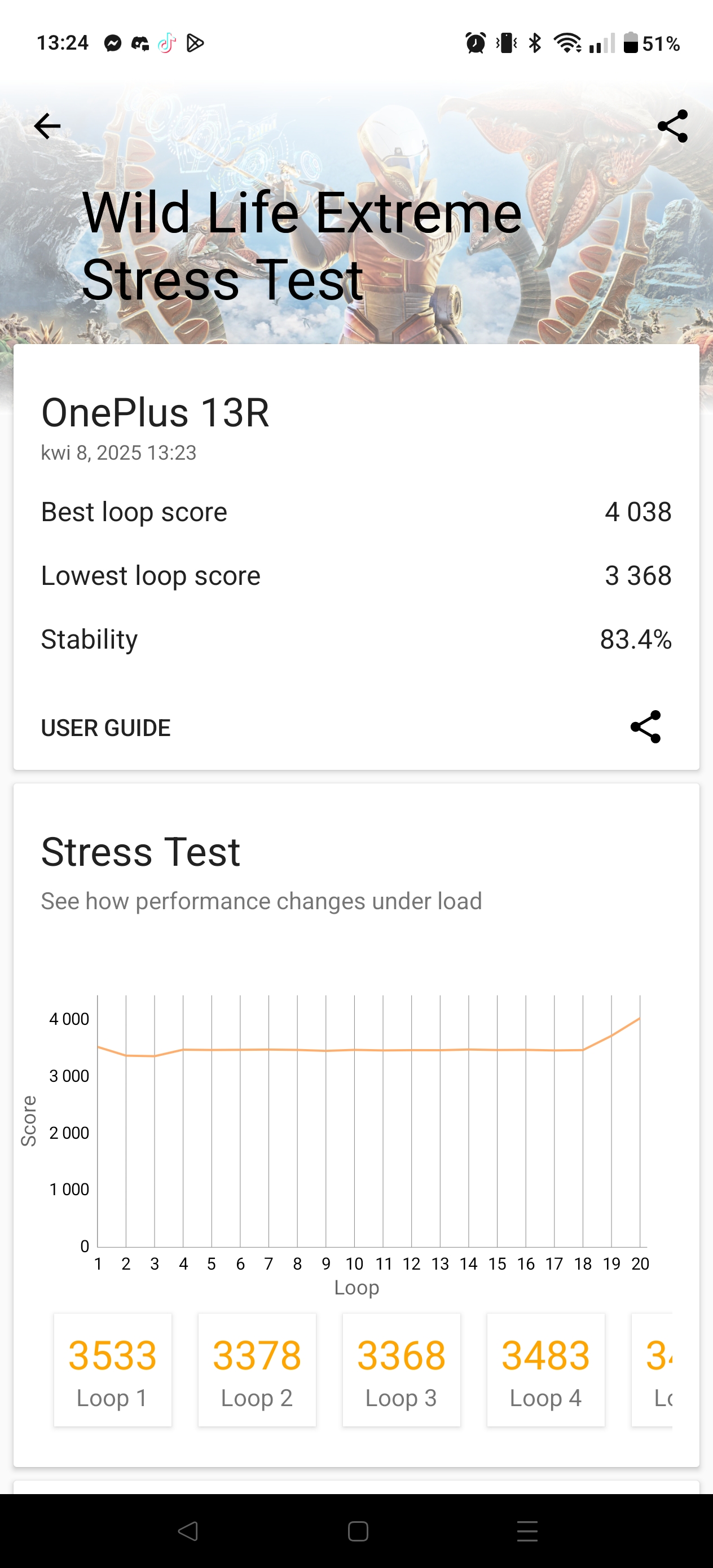
Task: Select the Loop 1 score card
Action: [113, 1369]
